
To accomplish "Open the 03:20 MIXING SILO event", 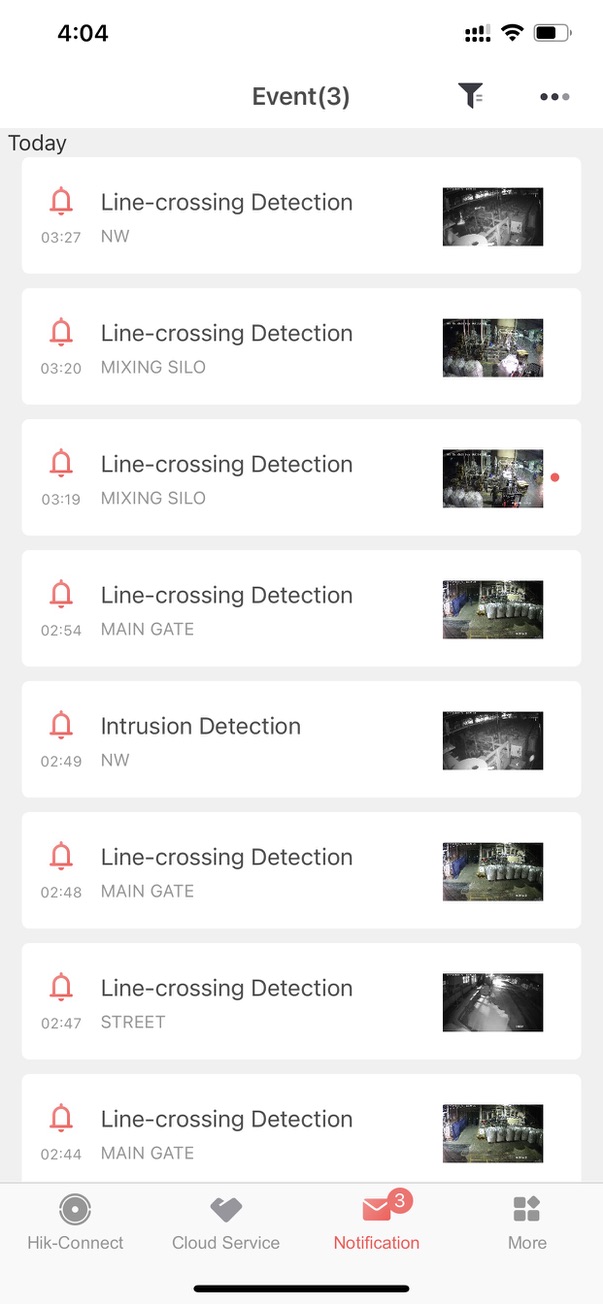I will (300, 347).
